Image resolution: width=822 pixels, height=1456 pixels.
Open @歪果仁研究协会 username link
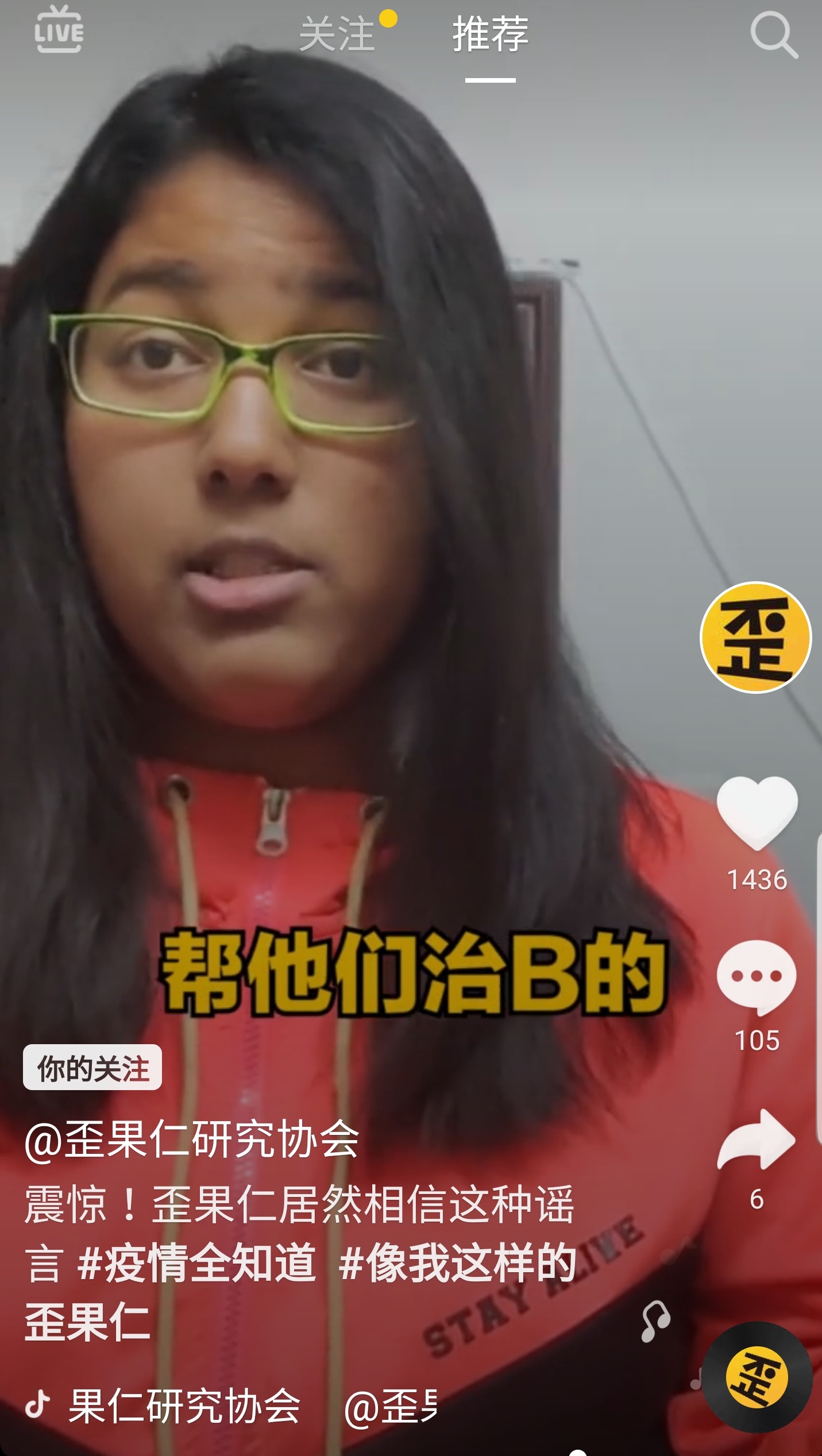coord(192,1140)
